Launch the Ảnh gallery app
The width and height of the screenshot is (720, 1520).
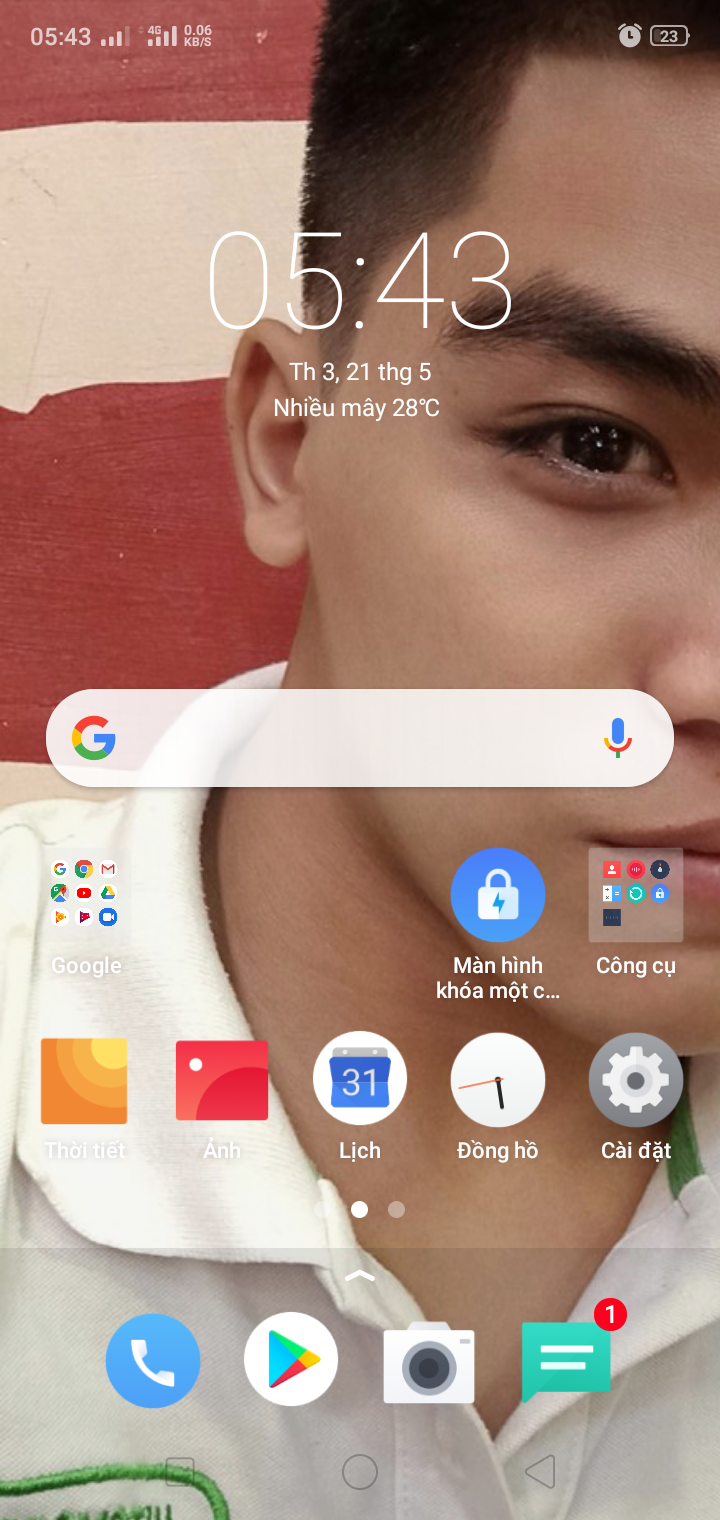click(222, 1081)
